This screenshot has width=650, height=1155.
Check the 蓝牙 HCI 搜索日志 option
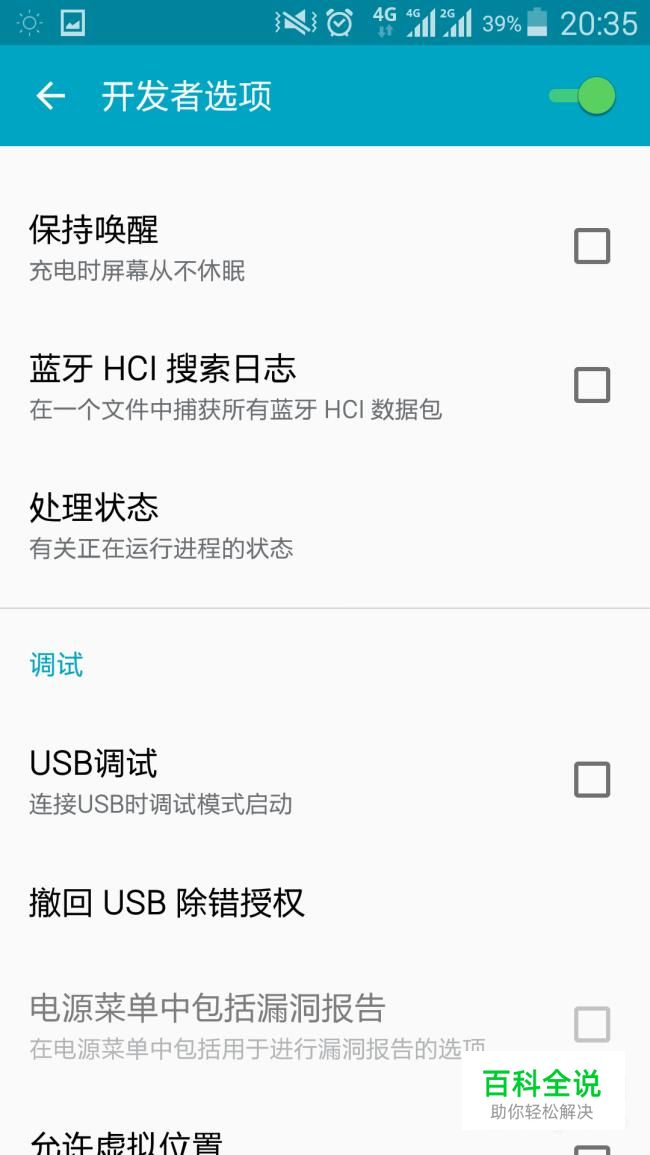pos(592,385)
